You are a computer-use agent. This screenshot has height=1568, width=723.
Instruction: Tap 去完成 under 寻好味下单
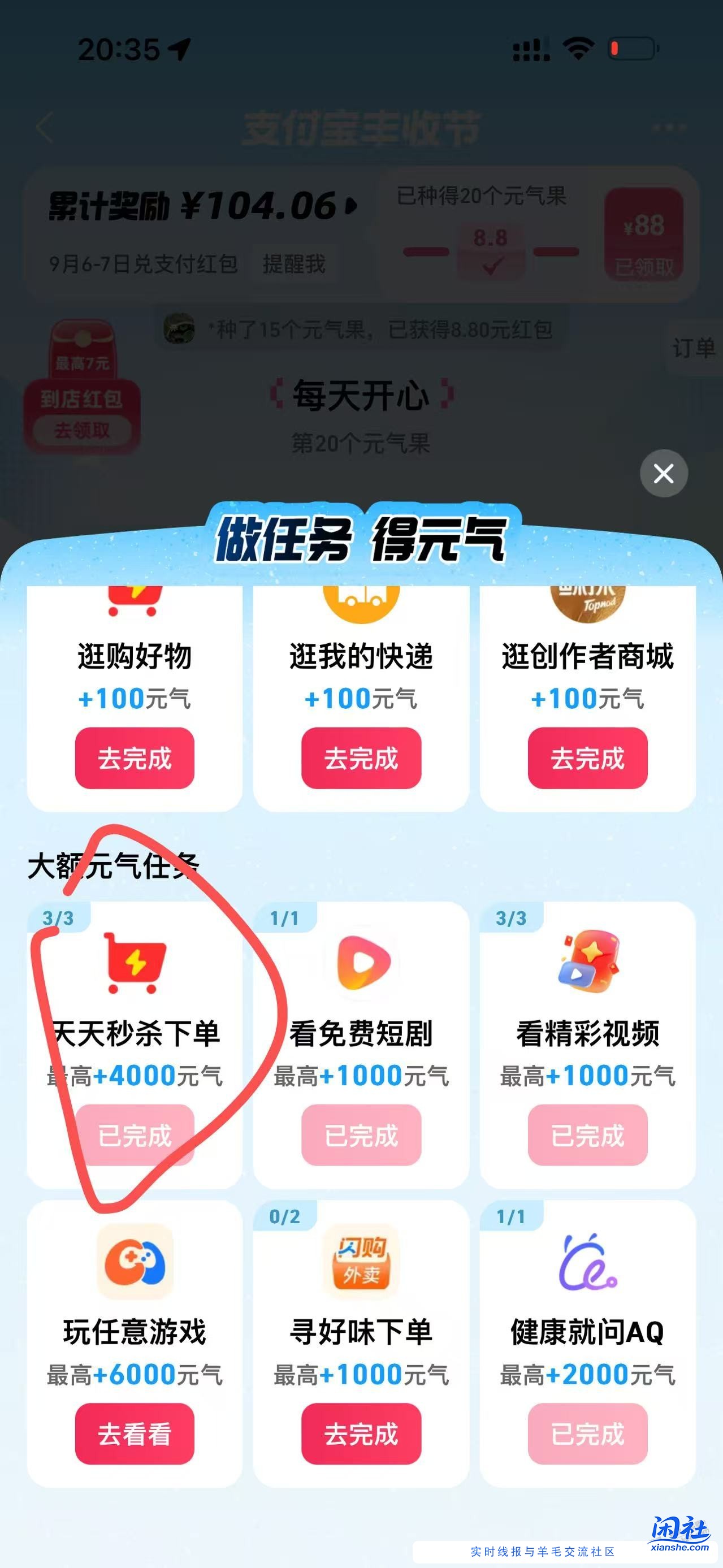(x=361, y=1433)
